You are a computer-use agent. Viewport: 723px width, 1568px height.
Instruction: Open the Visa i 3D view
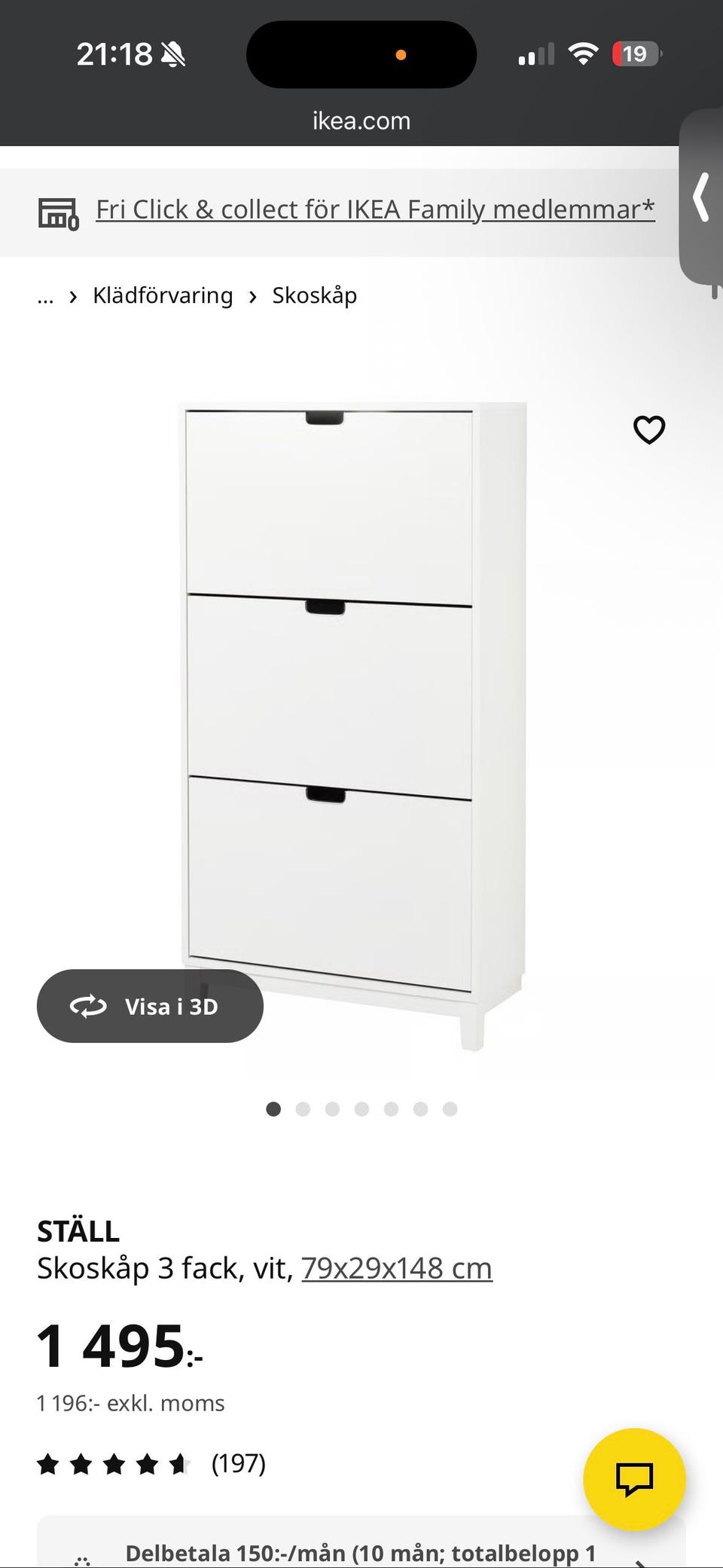150,1006
